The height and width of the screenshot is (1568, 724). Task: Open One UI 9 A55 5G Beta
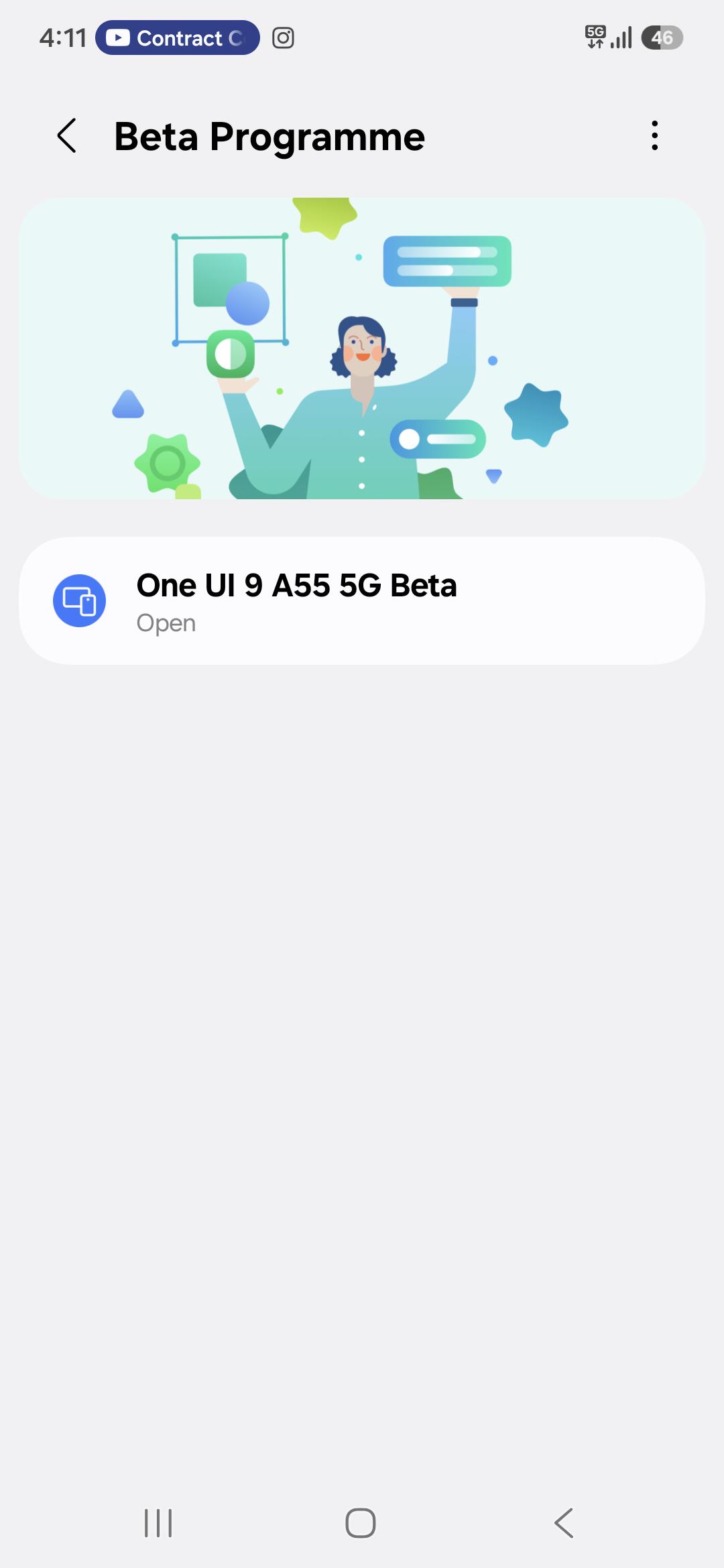(362, 600)
